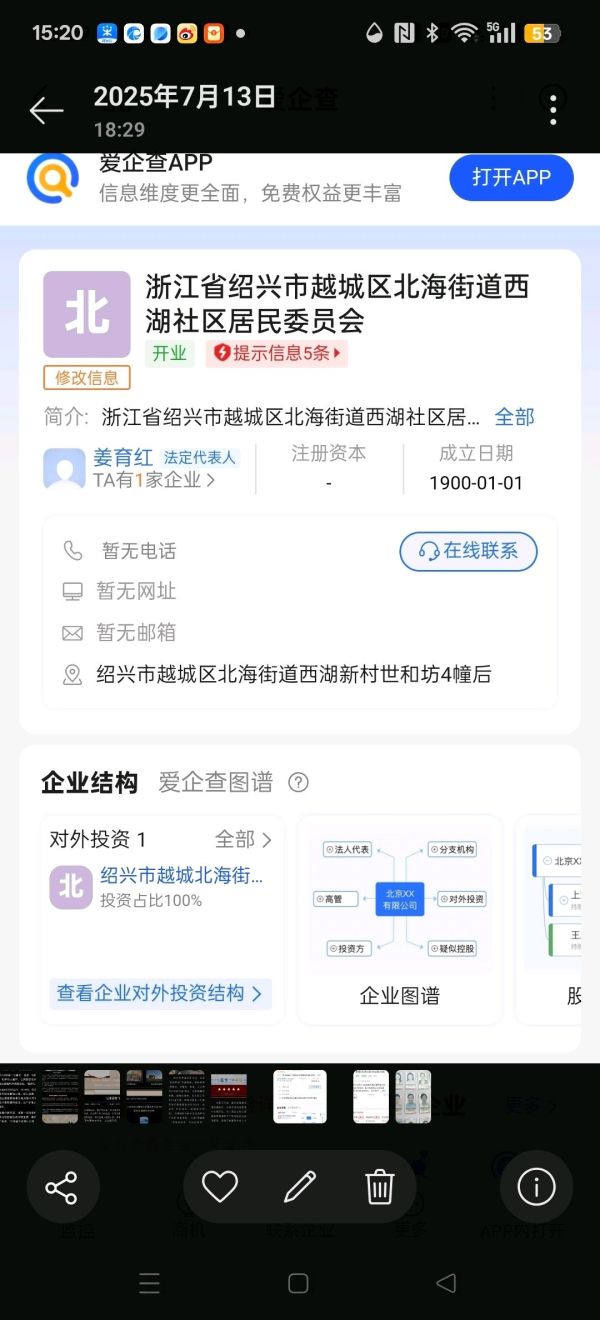Viewport: 600px width, 1320px height.
Task: Delete this image
Action: pyautogui.click(x=380, y=1187)
